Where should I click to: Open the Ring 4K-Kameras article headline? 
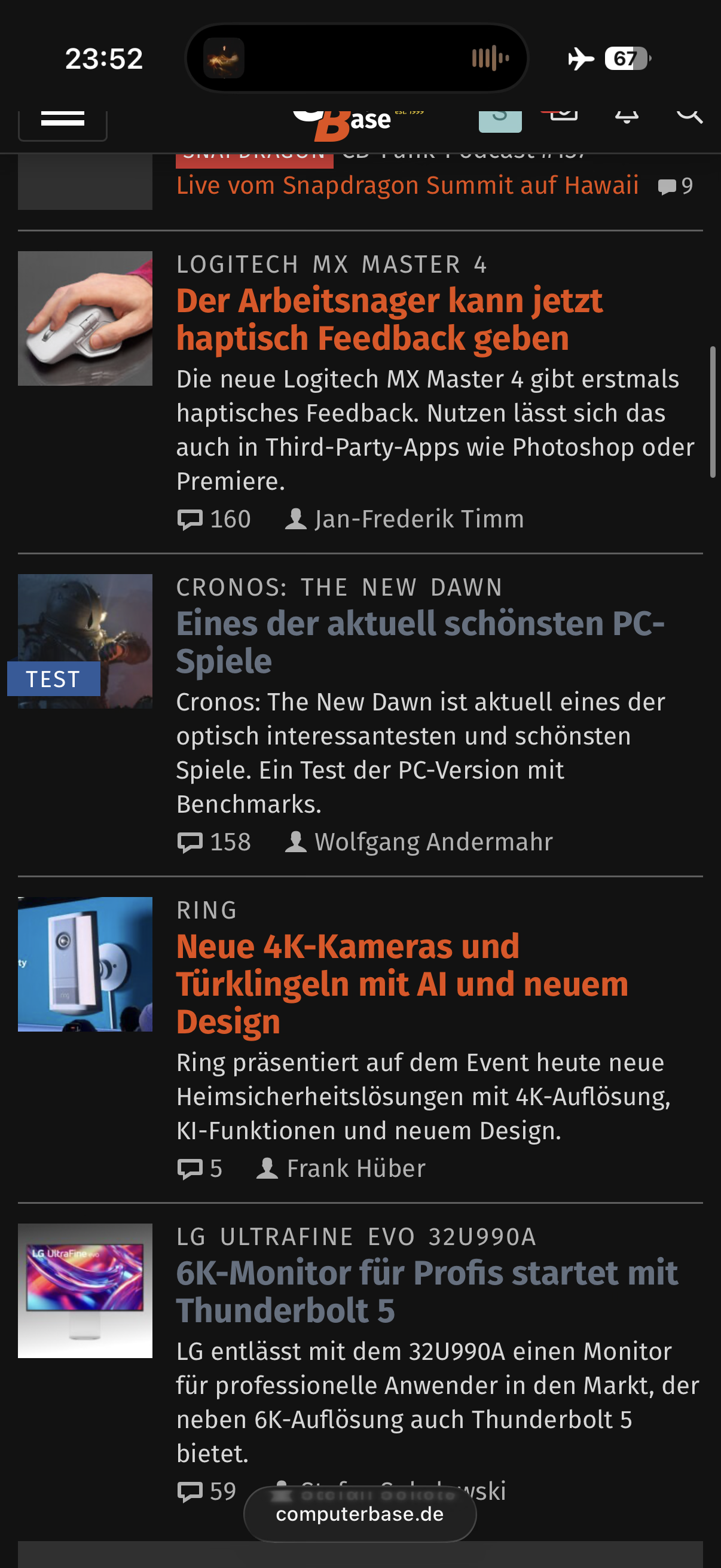tap(402, 983)
